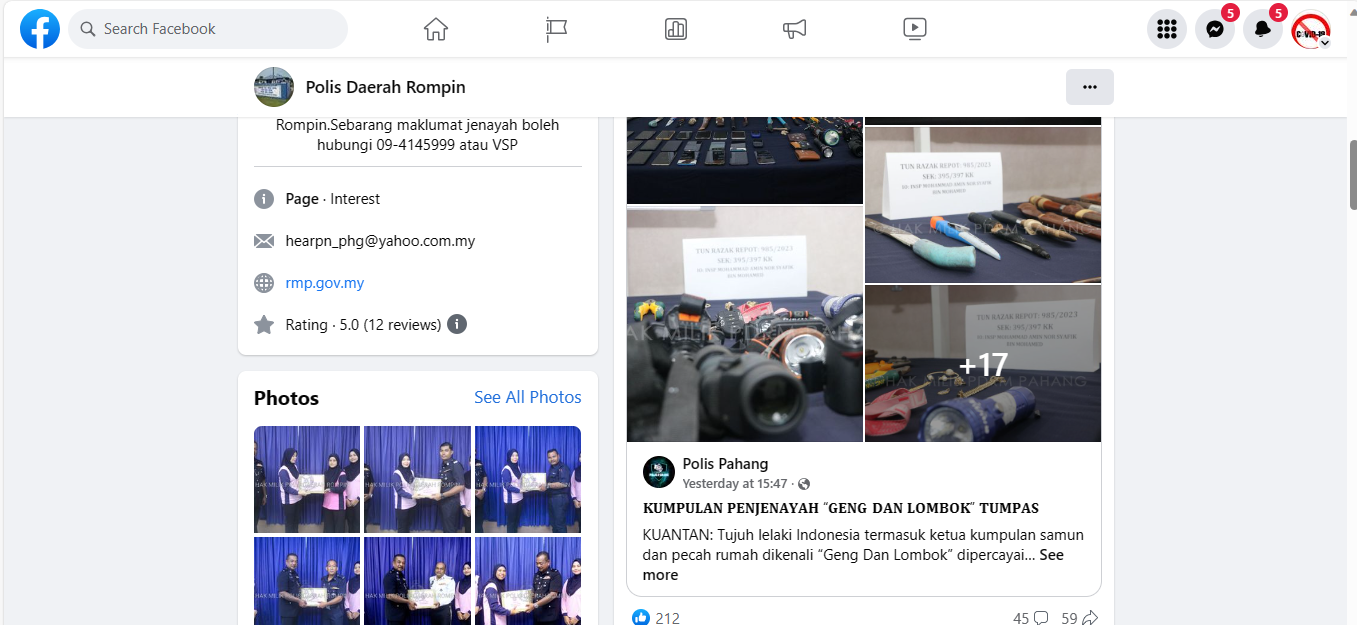Open the account profile menu
Image resolution: width=1357 pixels, height=625 pixels.
(x=1310, y=30)
